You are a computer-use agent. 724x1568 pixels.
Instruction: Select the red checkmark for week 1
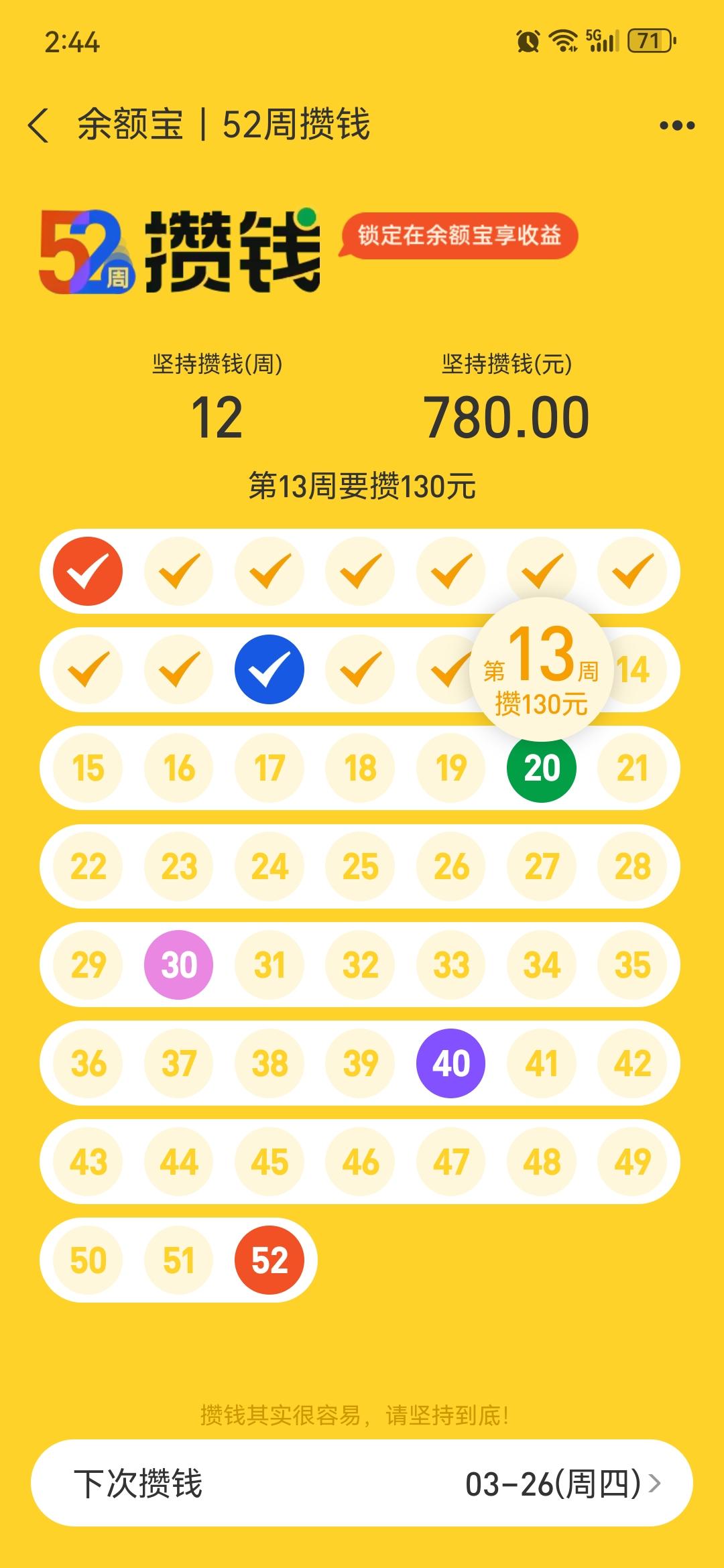pyautogui.click(x=90, y=570)
